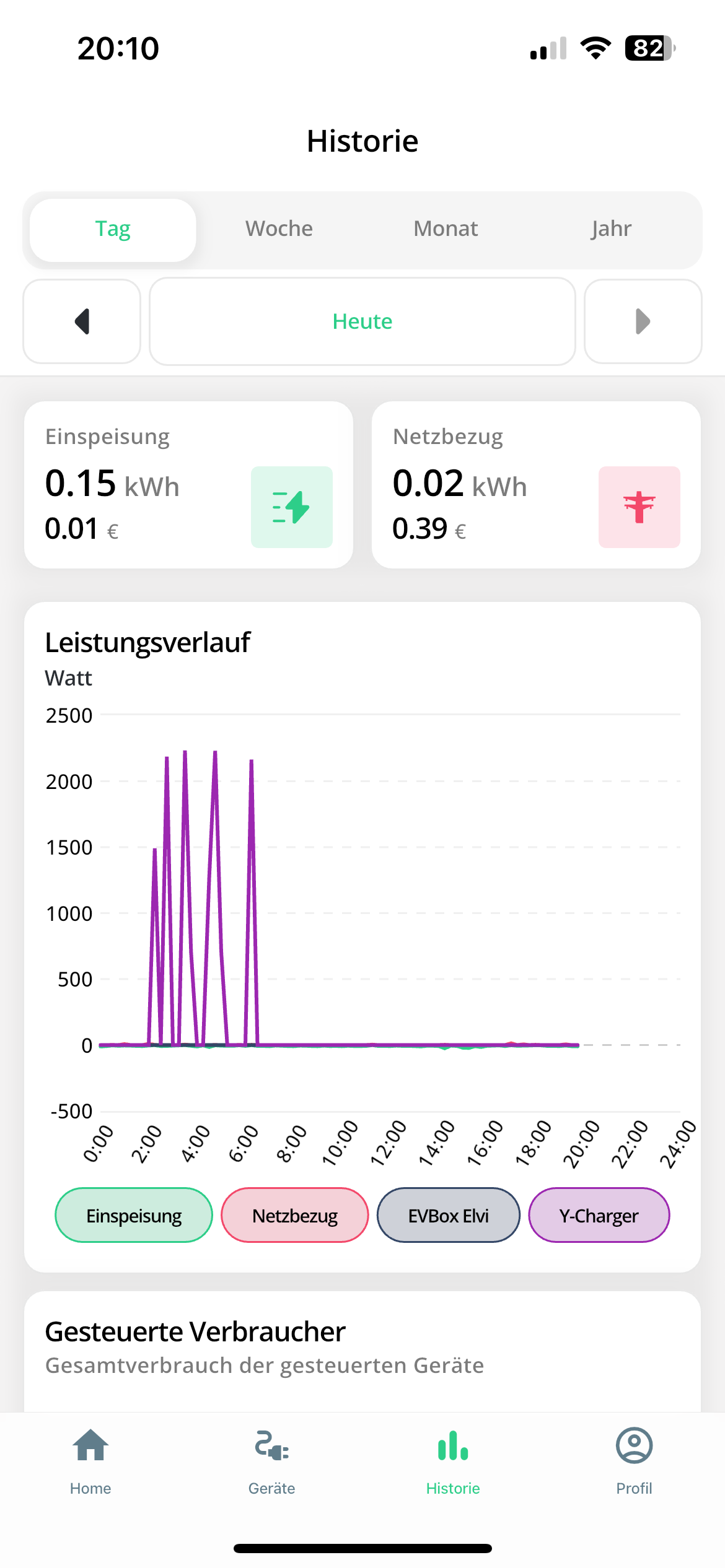Tap the Historie tab in bottom bar
This screenshot has width=725, height=1568.
pyautogui.click(x=453, y=1461)
